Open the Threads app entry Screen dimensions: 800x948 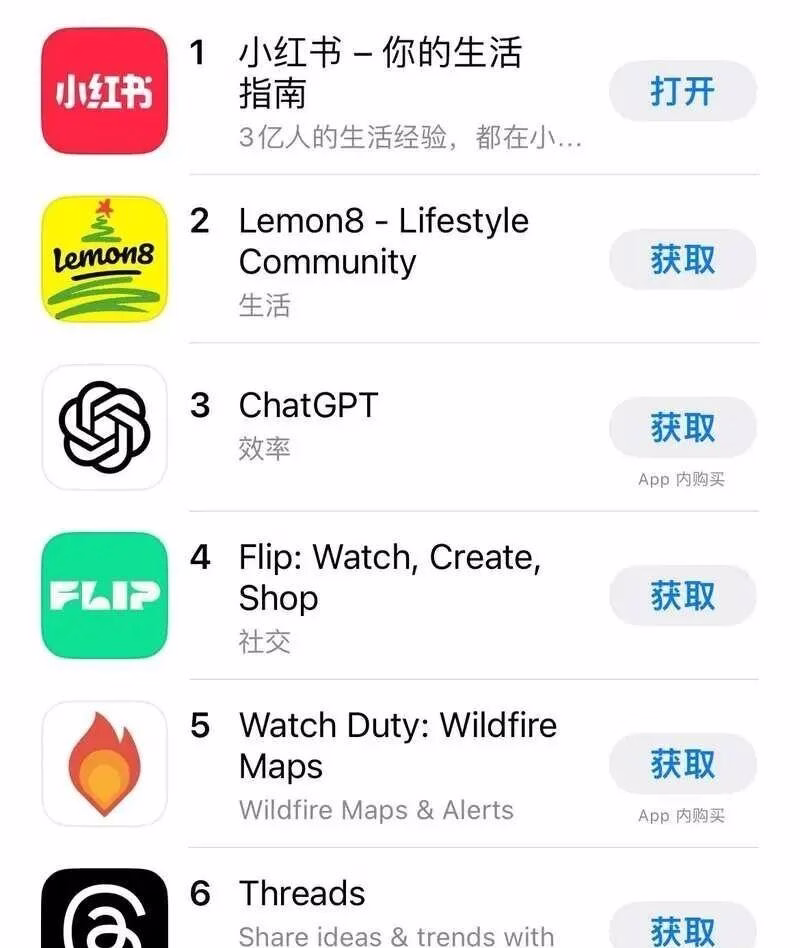tap(299, 893)
